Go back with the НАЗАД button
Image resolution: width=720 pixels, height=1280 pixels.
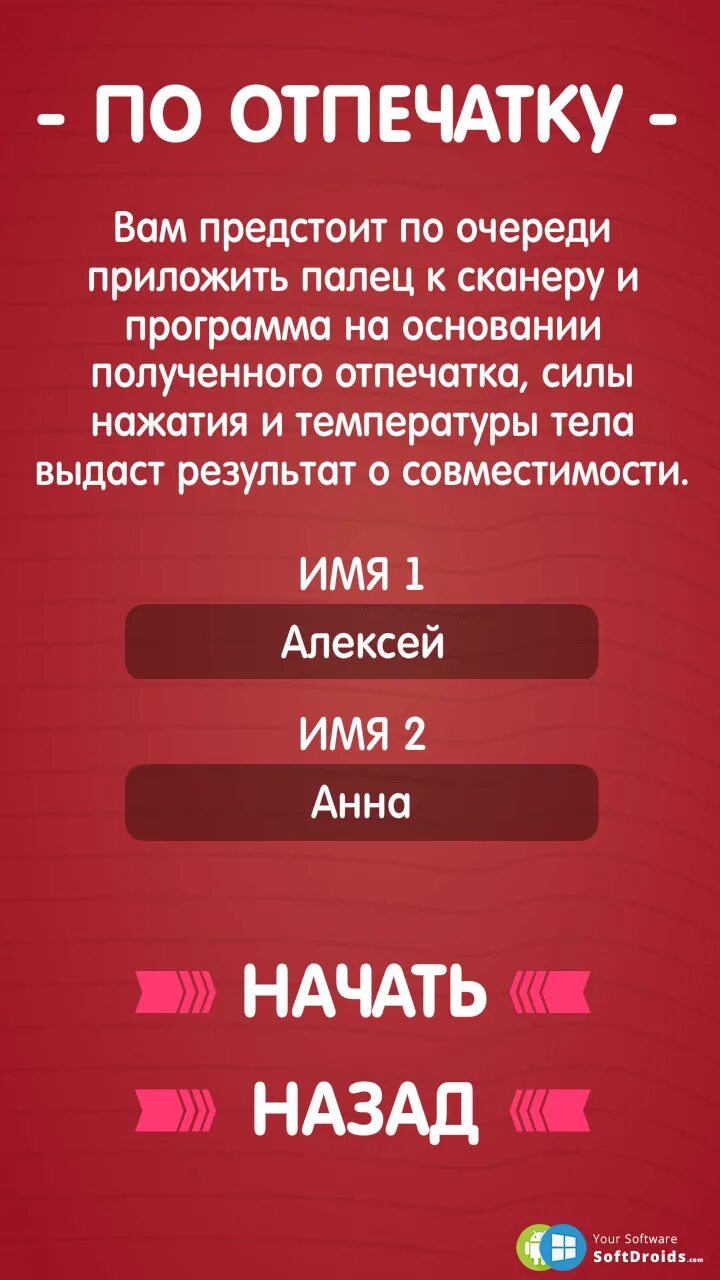(x=363, y=1108)
